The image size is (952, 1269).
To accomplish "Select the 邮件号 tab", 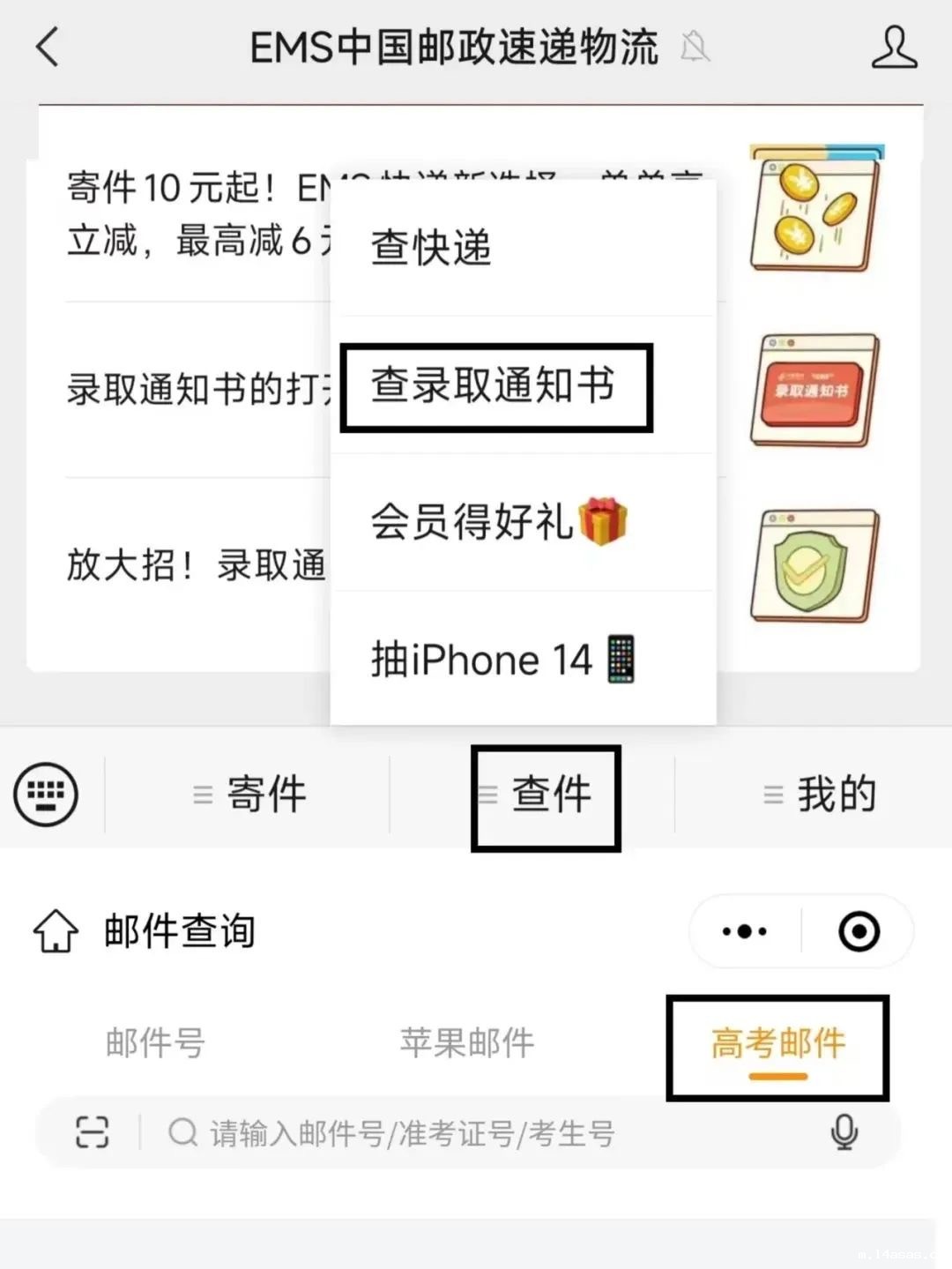I will (x=155, y=1043).
